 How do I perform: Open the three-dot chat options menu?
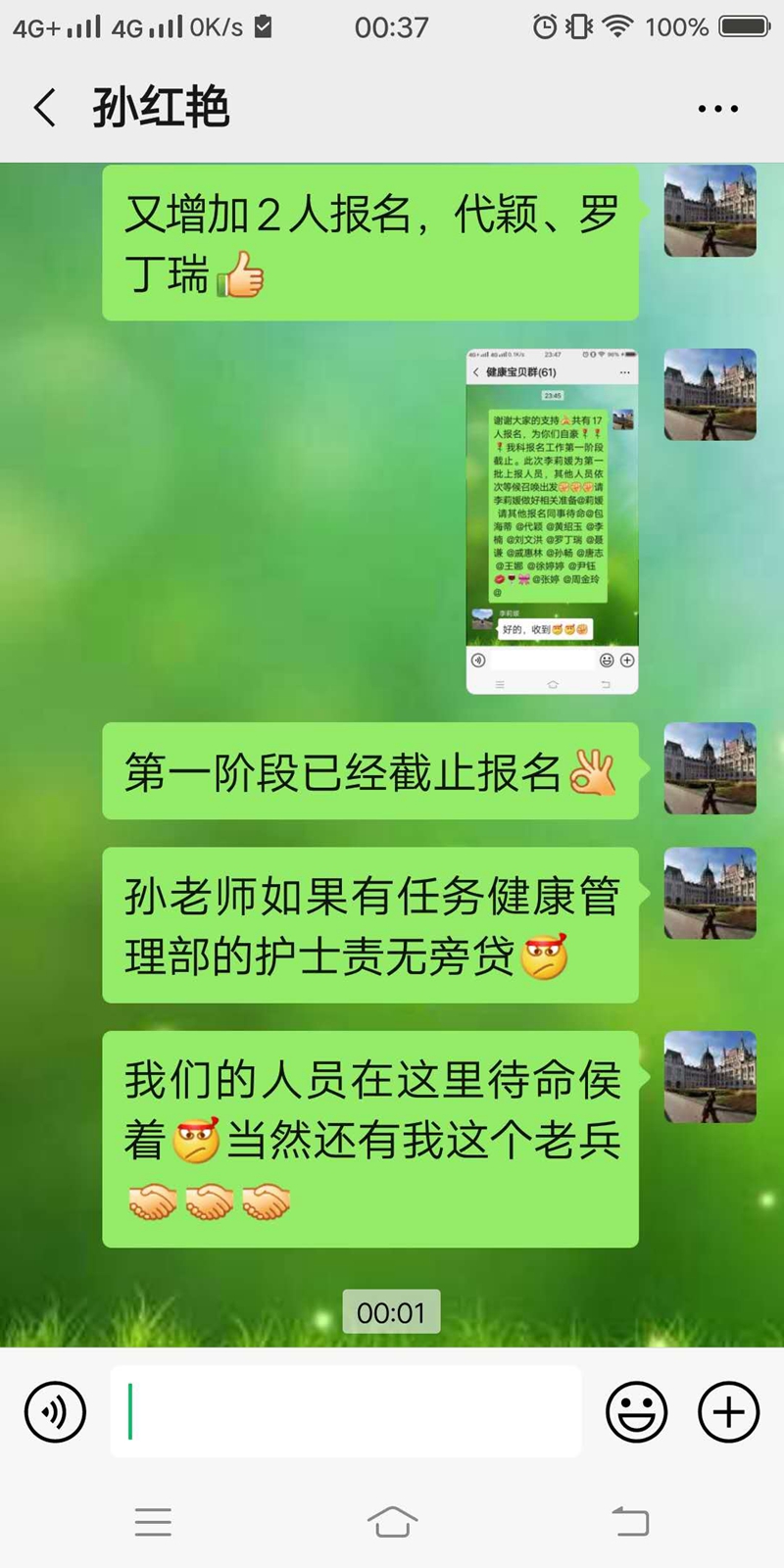click(717, 109)
